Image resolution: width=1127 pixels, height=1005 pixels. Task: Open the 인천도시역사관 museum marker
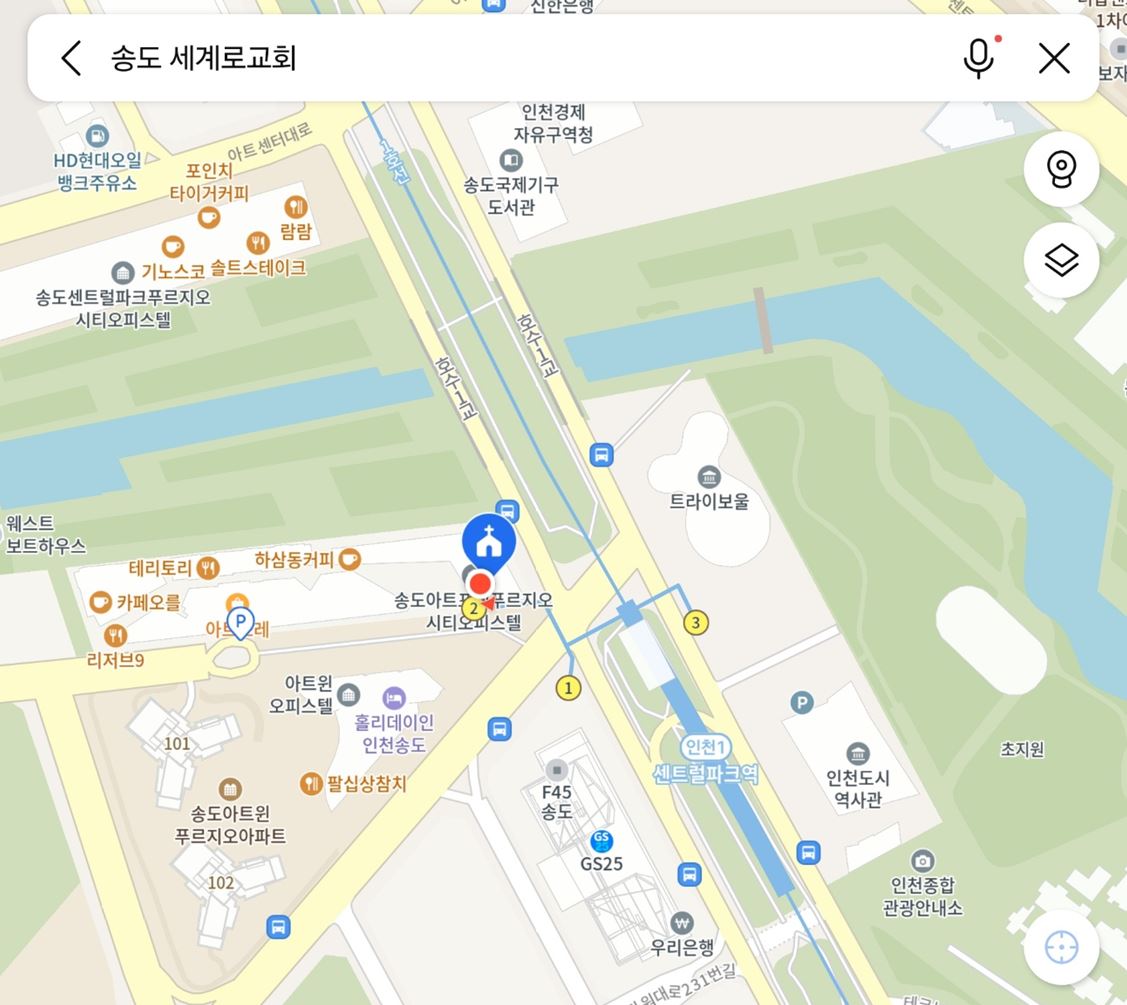pyautogui.click(x=857, y=754)
